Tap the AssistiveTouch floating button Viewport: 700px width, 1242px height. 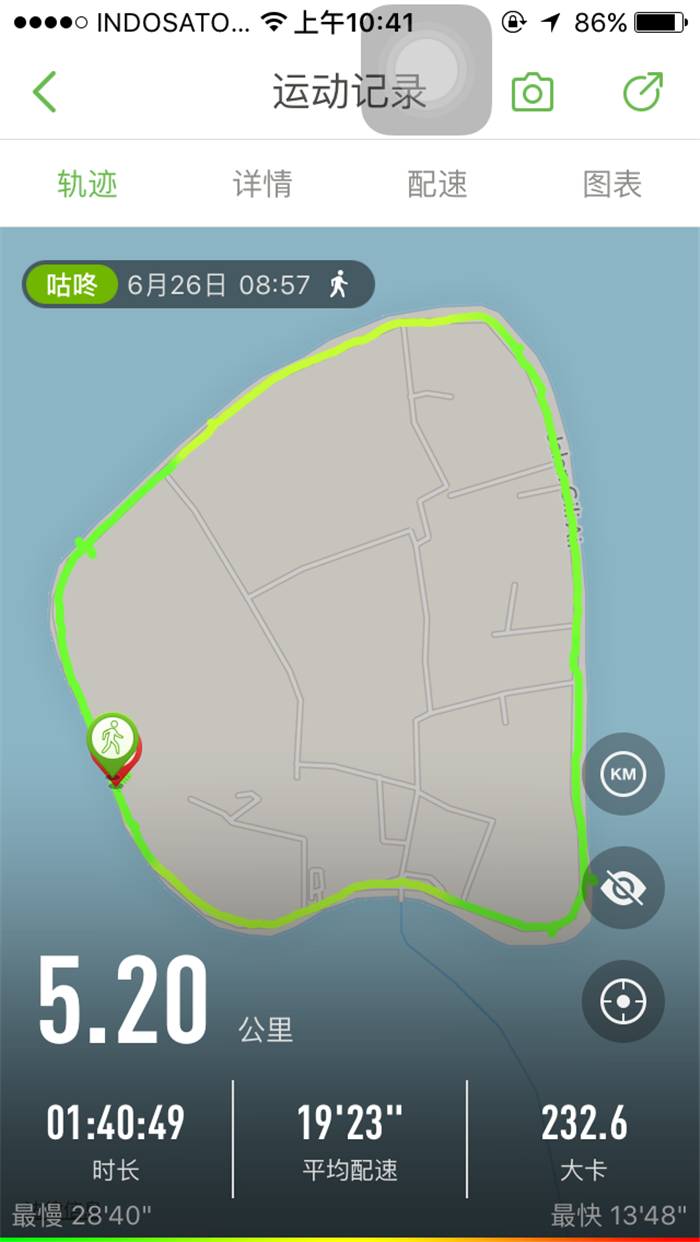(x=427, y=70)
